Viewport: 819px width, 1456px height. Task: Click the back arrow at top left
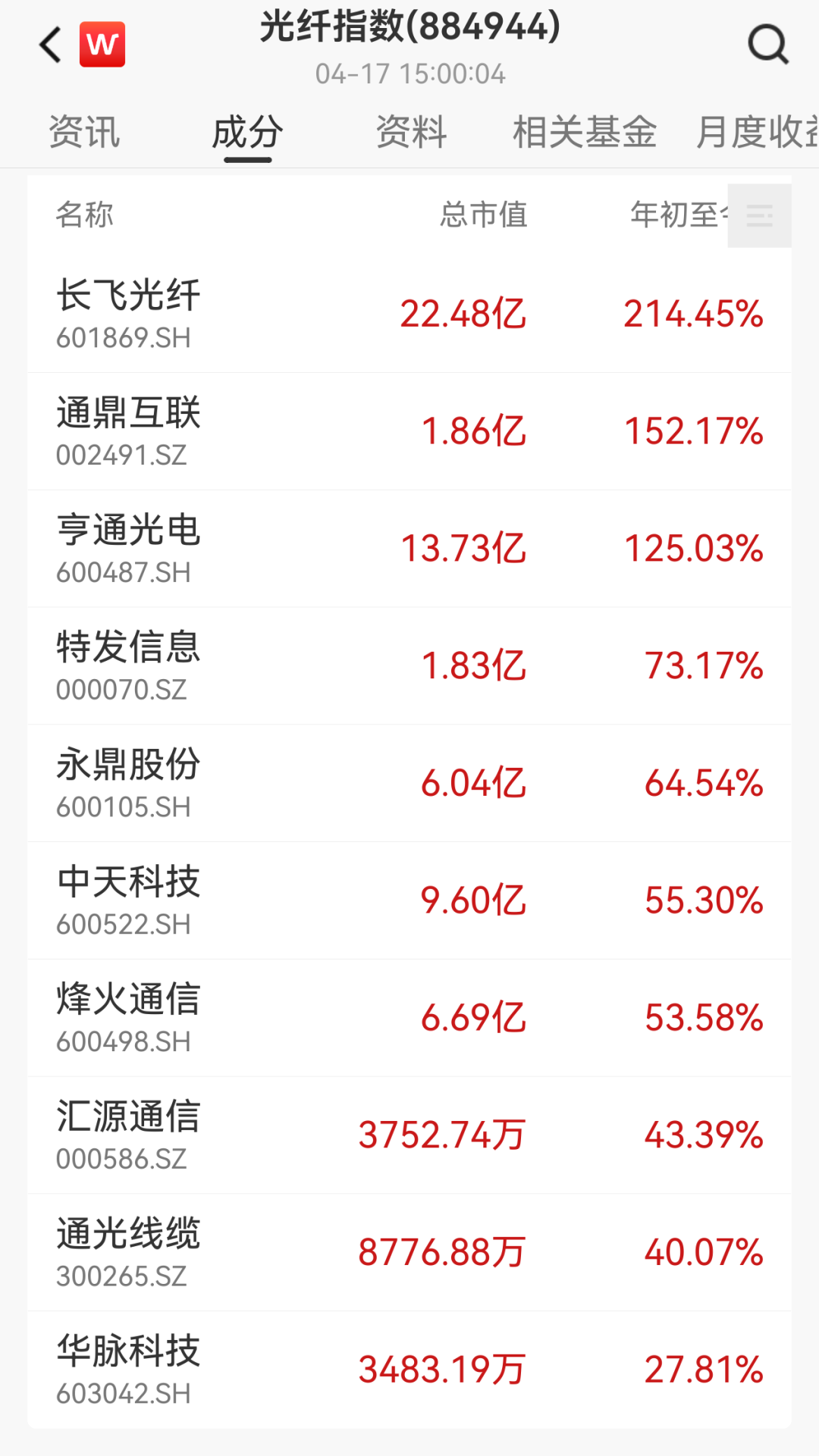(x=49, y=44)
